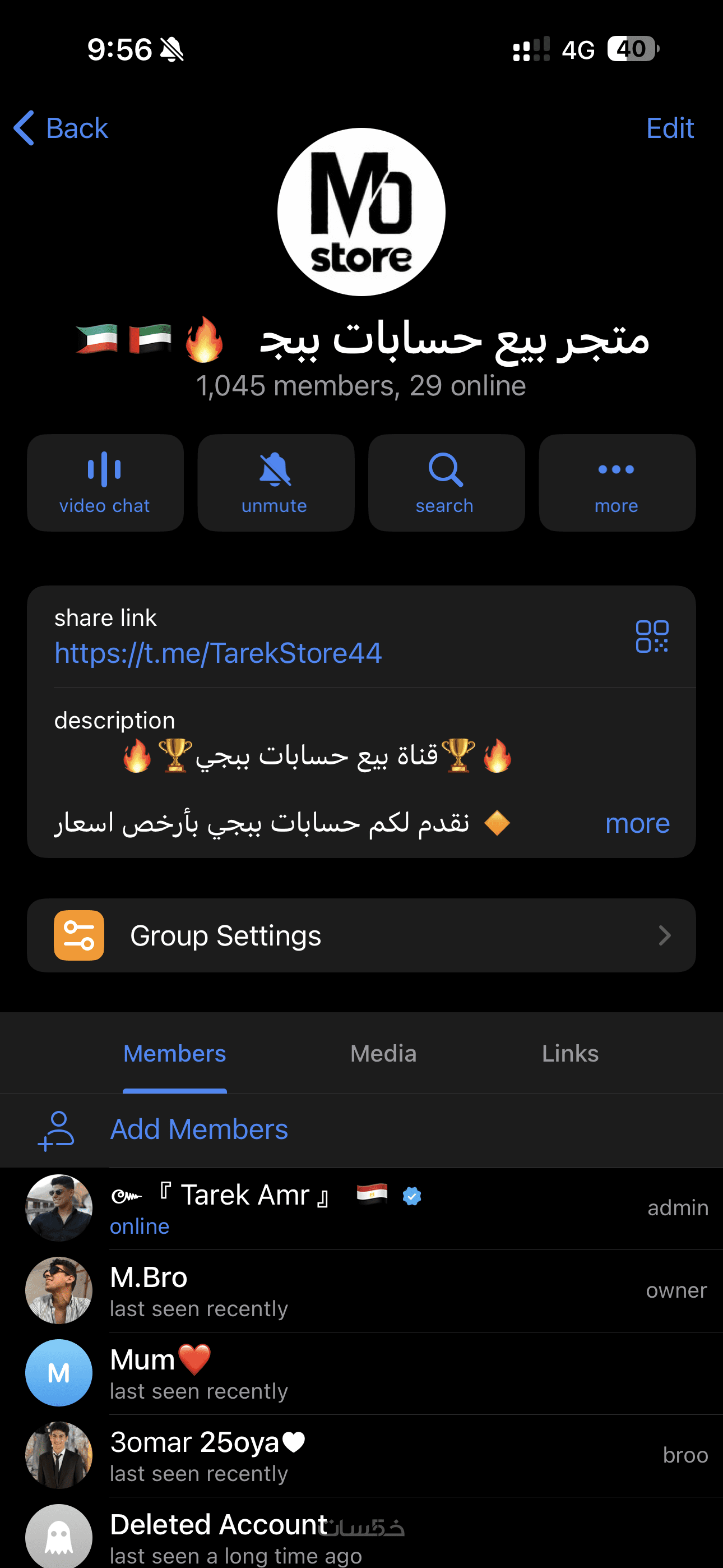Screen dimensions: 723x1568
Task: Search within this group
Action: click(446, 483)
